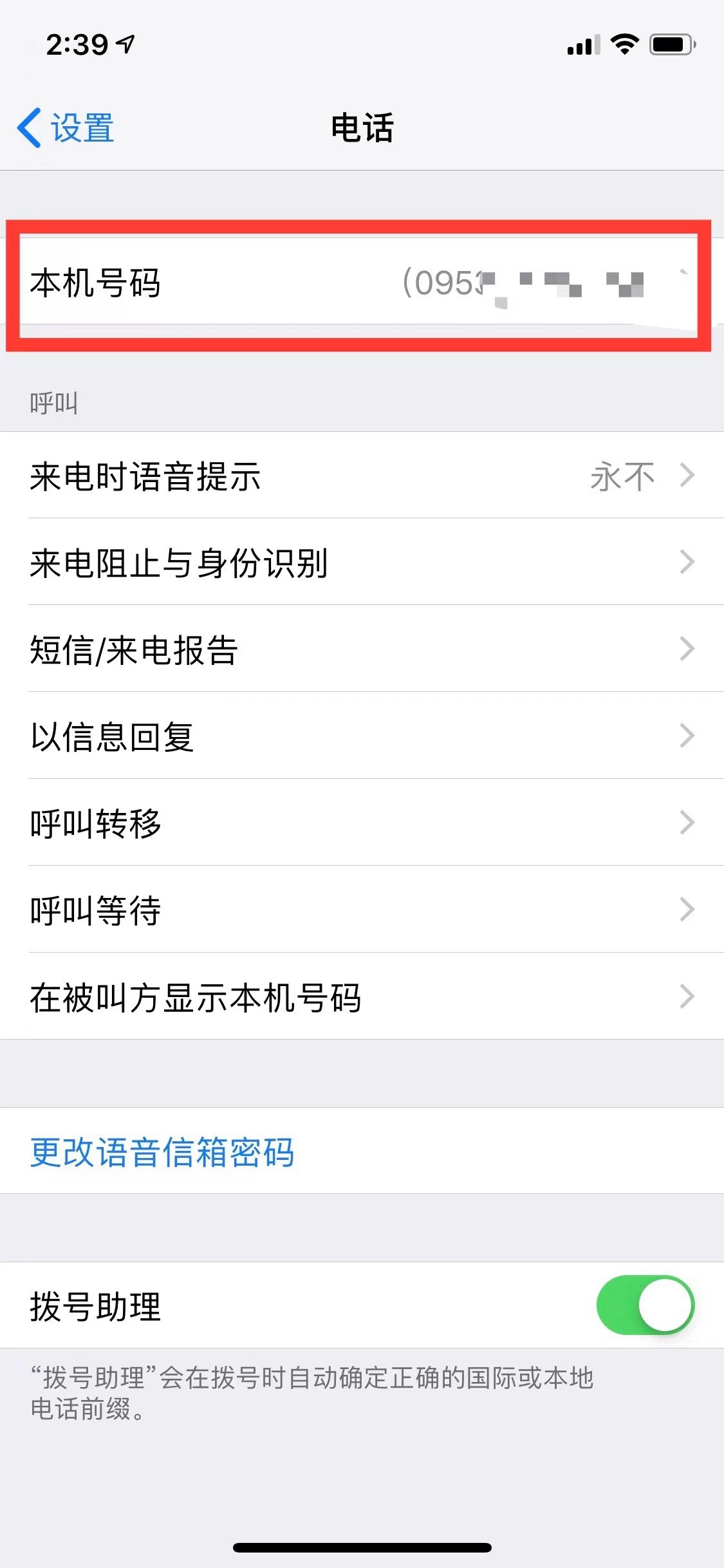Viewport: 724px width, 1568px height.
Task: Open 以信息回复 settings
Action: 362,736
